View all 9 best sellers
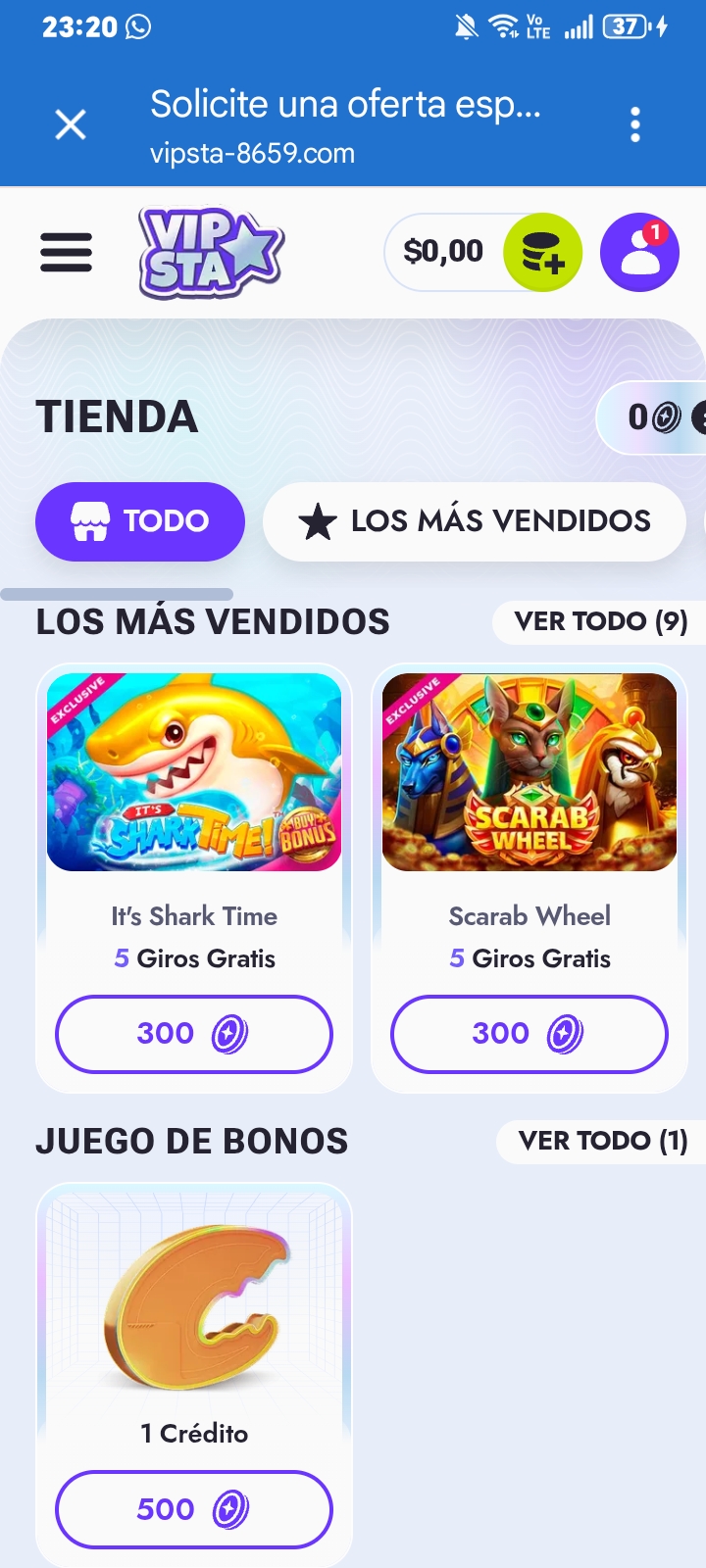 [600, 621]
